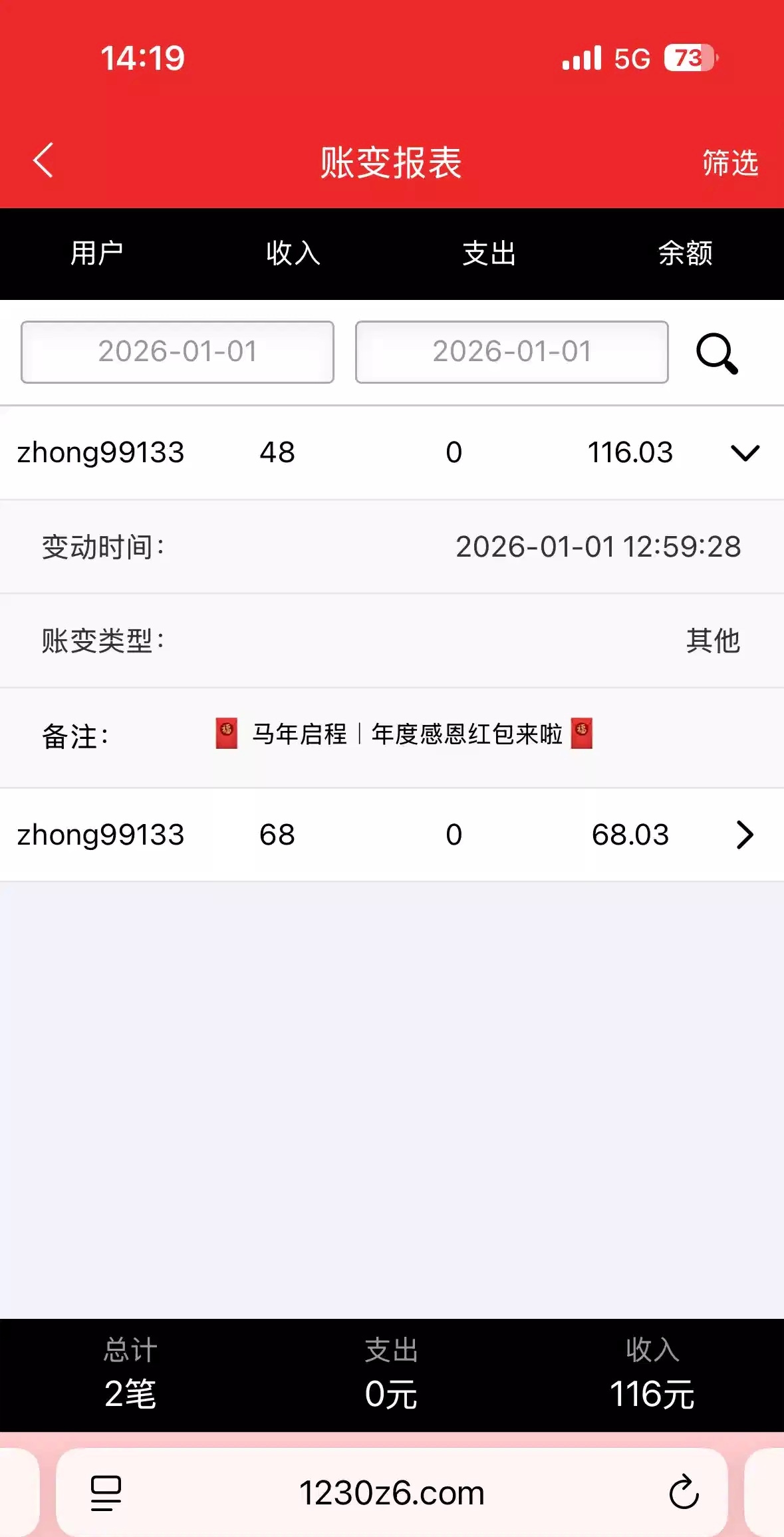Expand the record with balance 68.03
The height and width of the screenshot is (1537, 784).
pyautogui.click(x=745, y=835)
